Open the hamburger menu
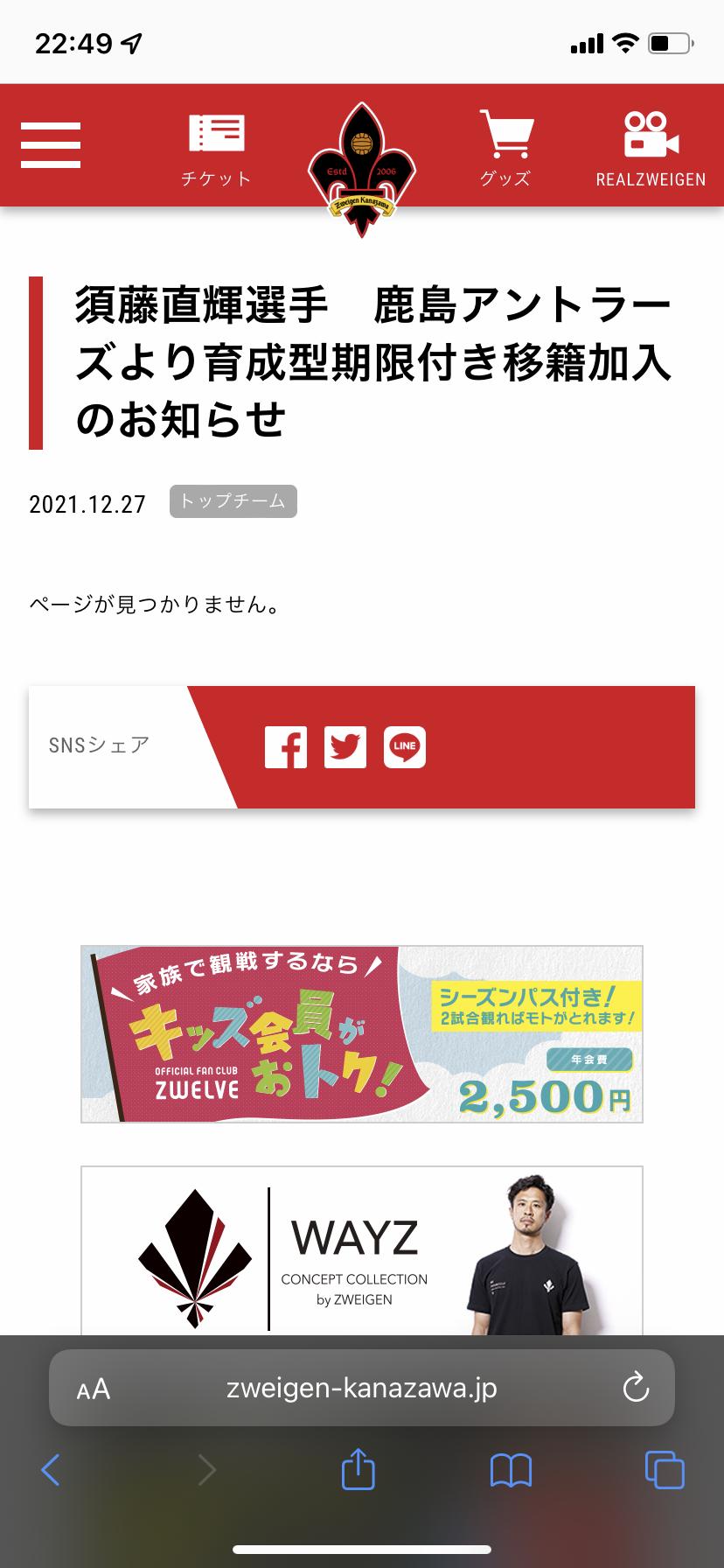Screen dimensions: 724x1568 coord(51,145)
